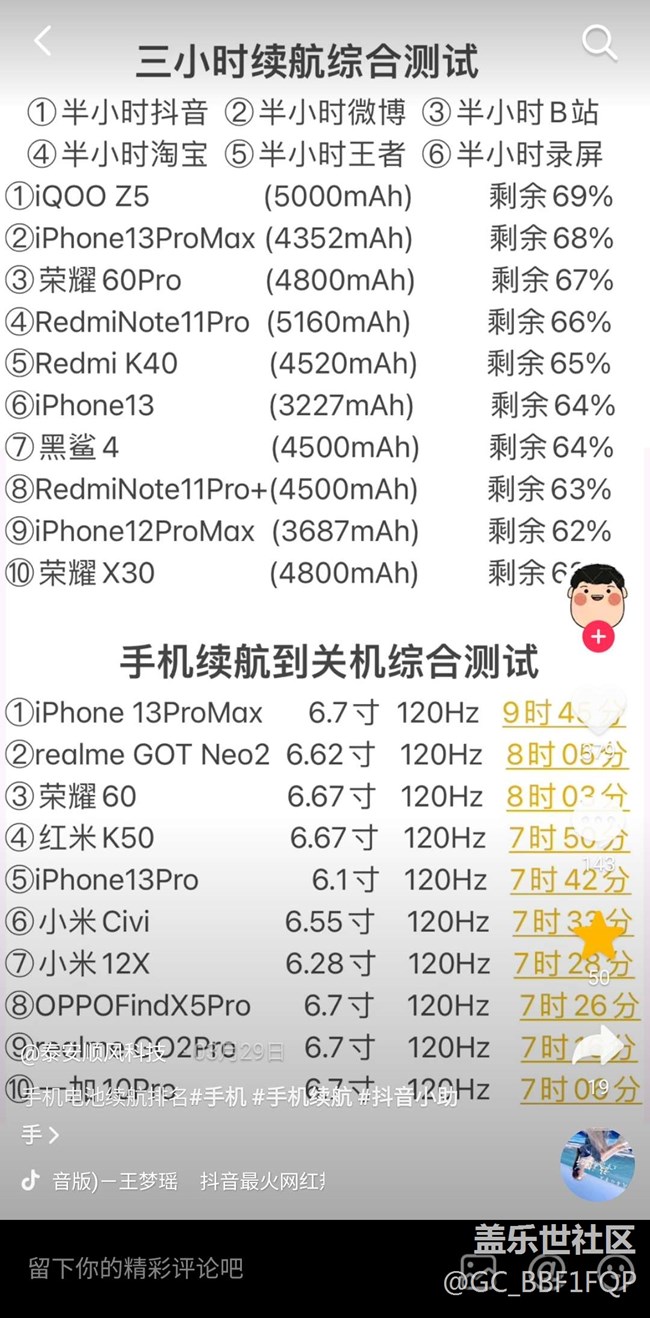This screenshot has width=650, height=1318.
Task: Open search with the magnifier icon
Action: coord(598,42)
